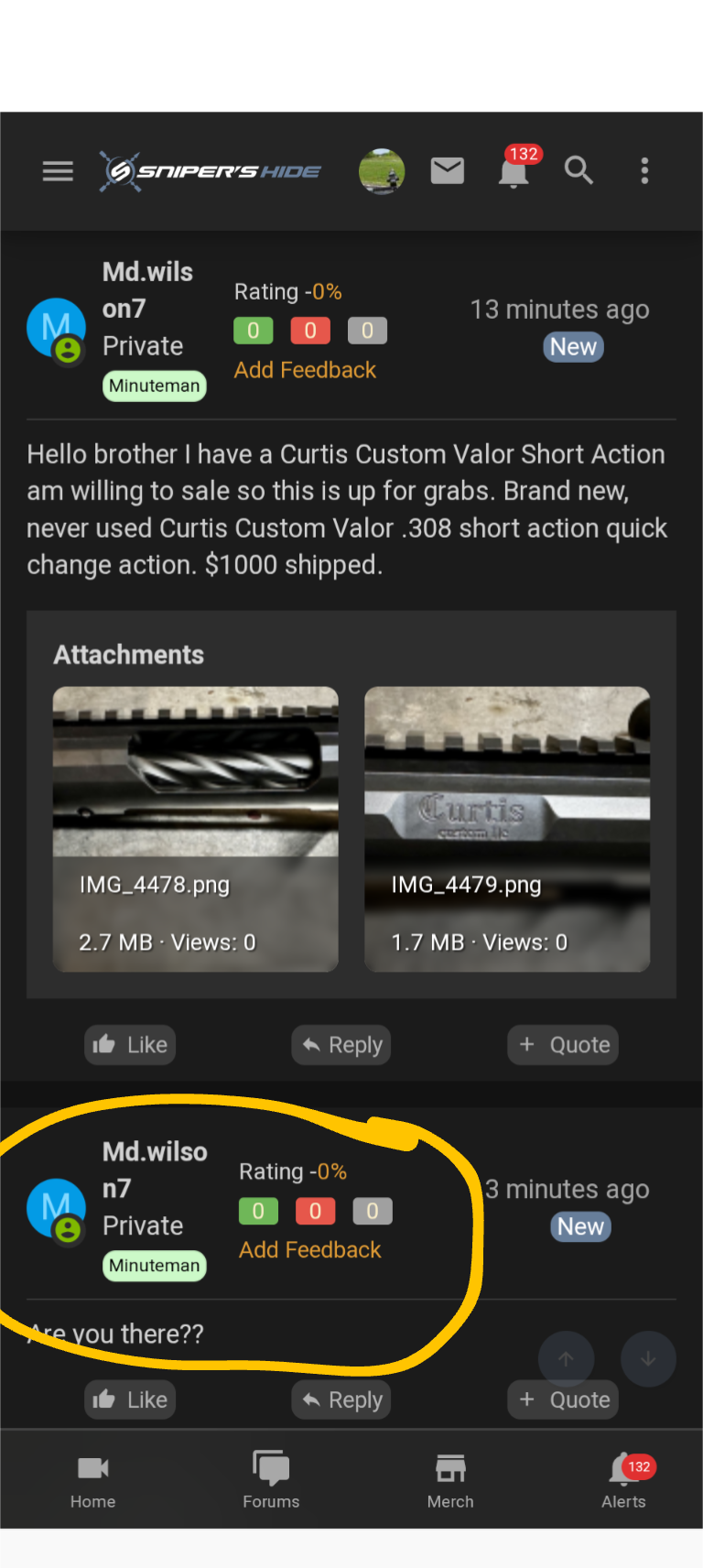Quote the Curtis Custom Valor post

(563, 1045)
